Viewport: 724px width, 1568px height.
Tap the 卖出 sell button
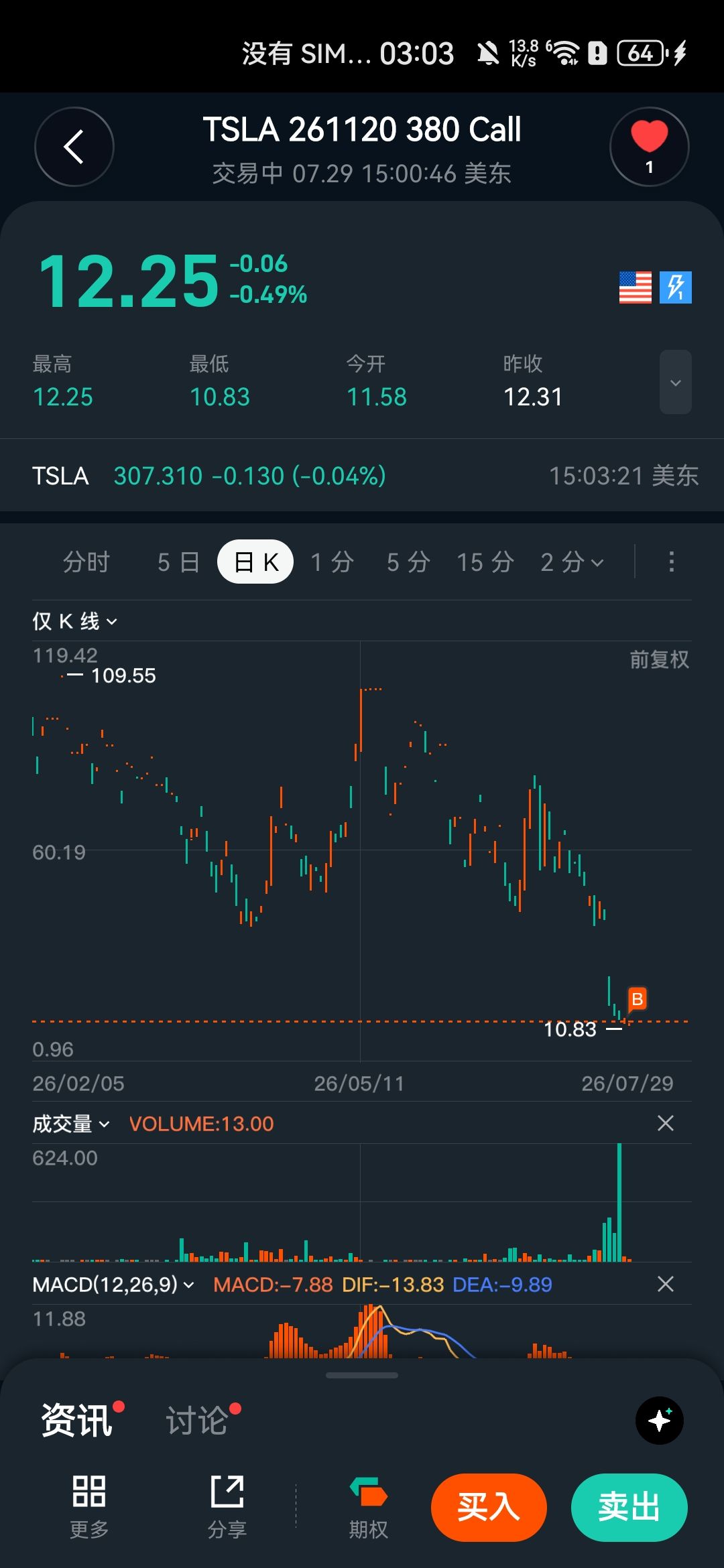[x=629, y=1507]
